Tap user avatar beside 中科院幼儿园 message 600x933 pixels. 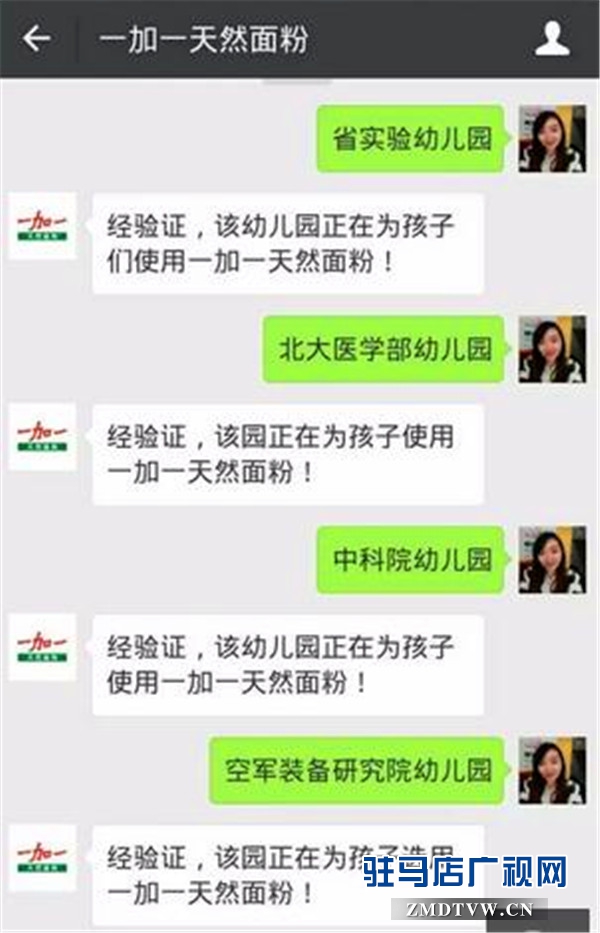(551, 558)
